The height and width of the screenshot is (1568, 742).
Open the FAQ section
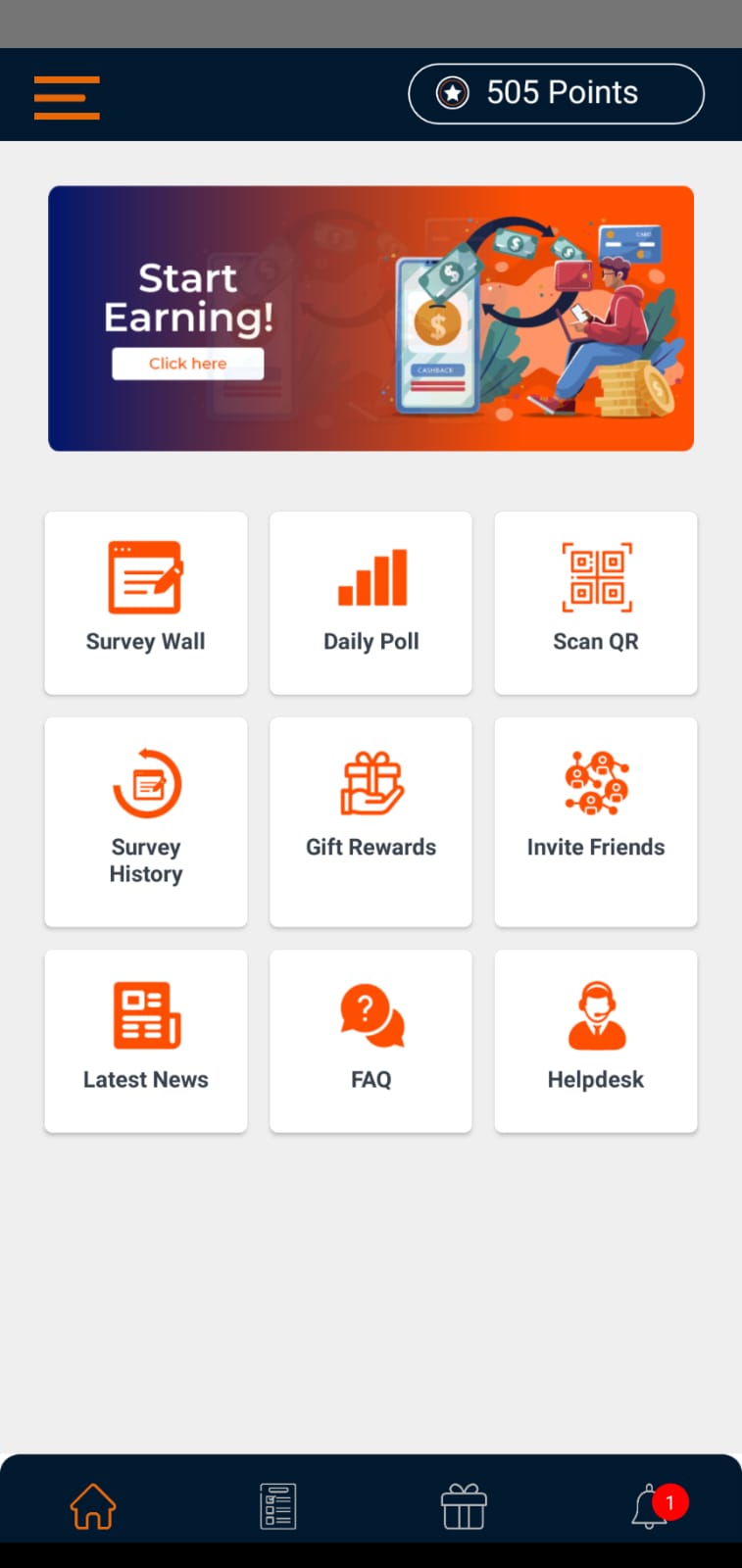point(371,1041)
